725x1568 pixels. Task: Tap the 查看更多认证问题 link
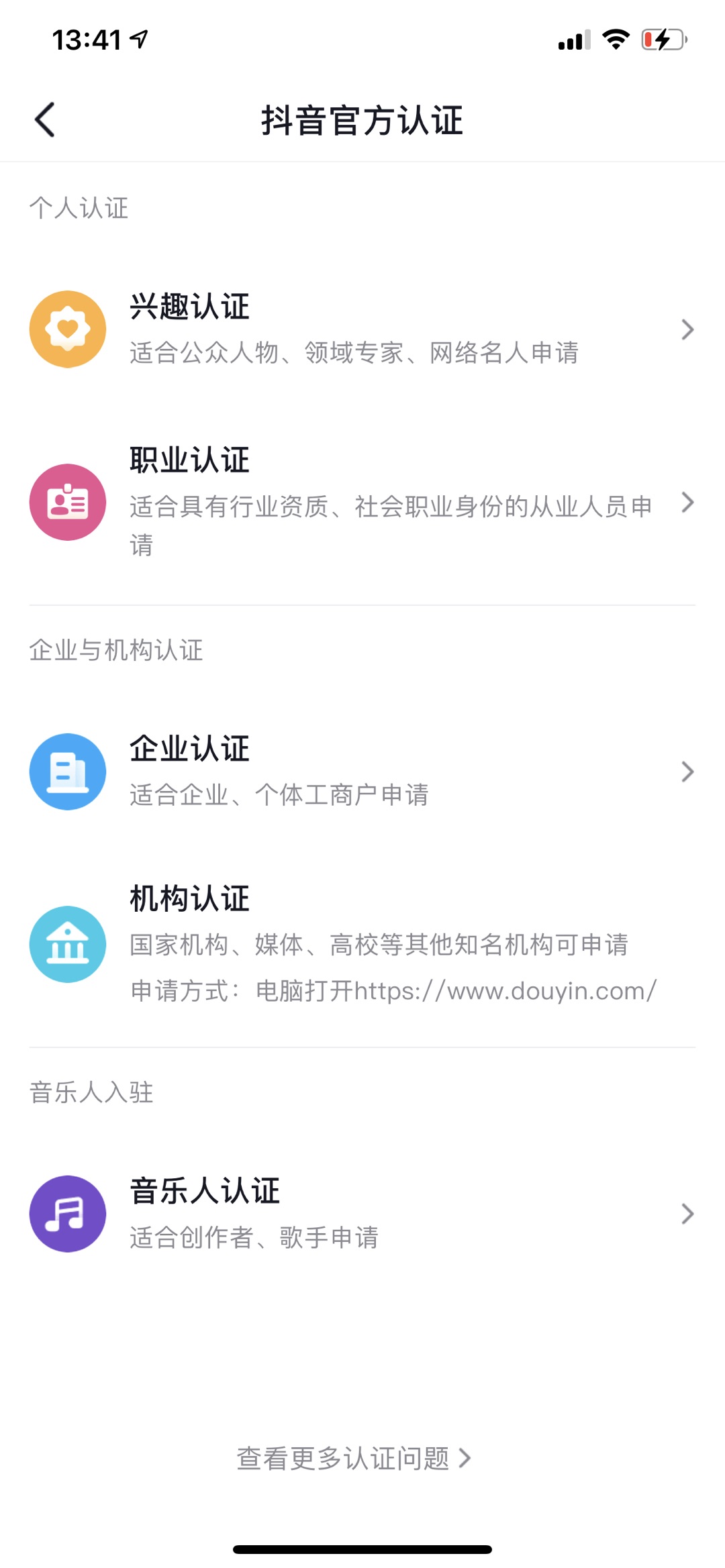click(x=354, y=1458)
